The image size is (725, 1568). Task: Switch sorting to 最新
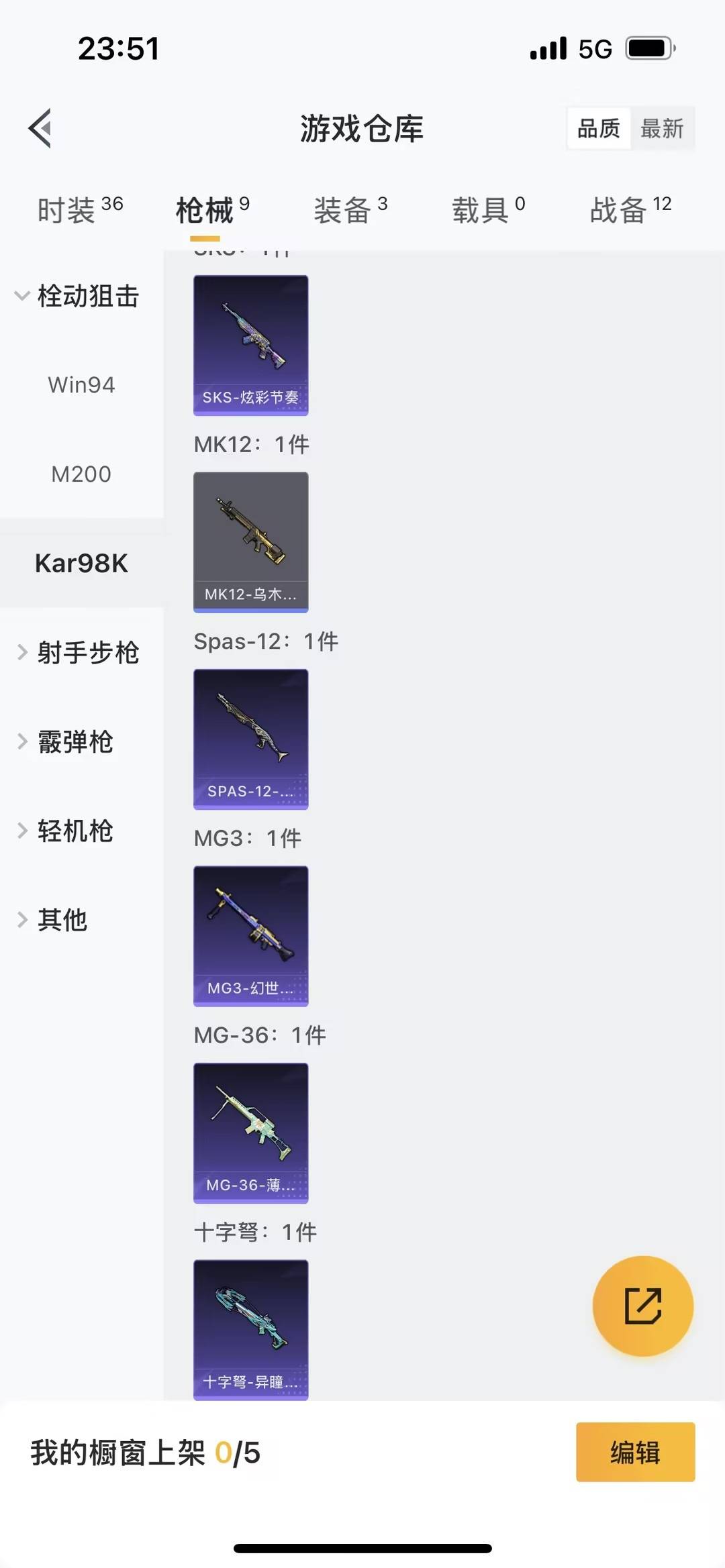[663, 128]
